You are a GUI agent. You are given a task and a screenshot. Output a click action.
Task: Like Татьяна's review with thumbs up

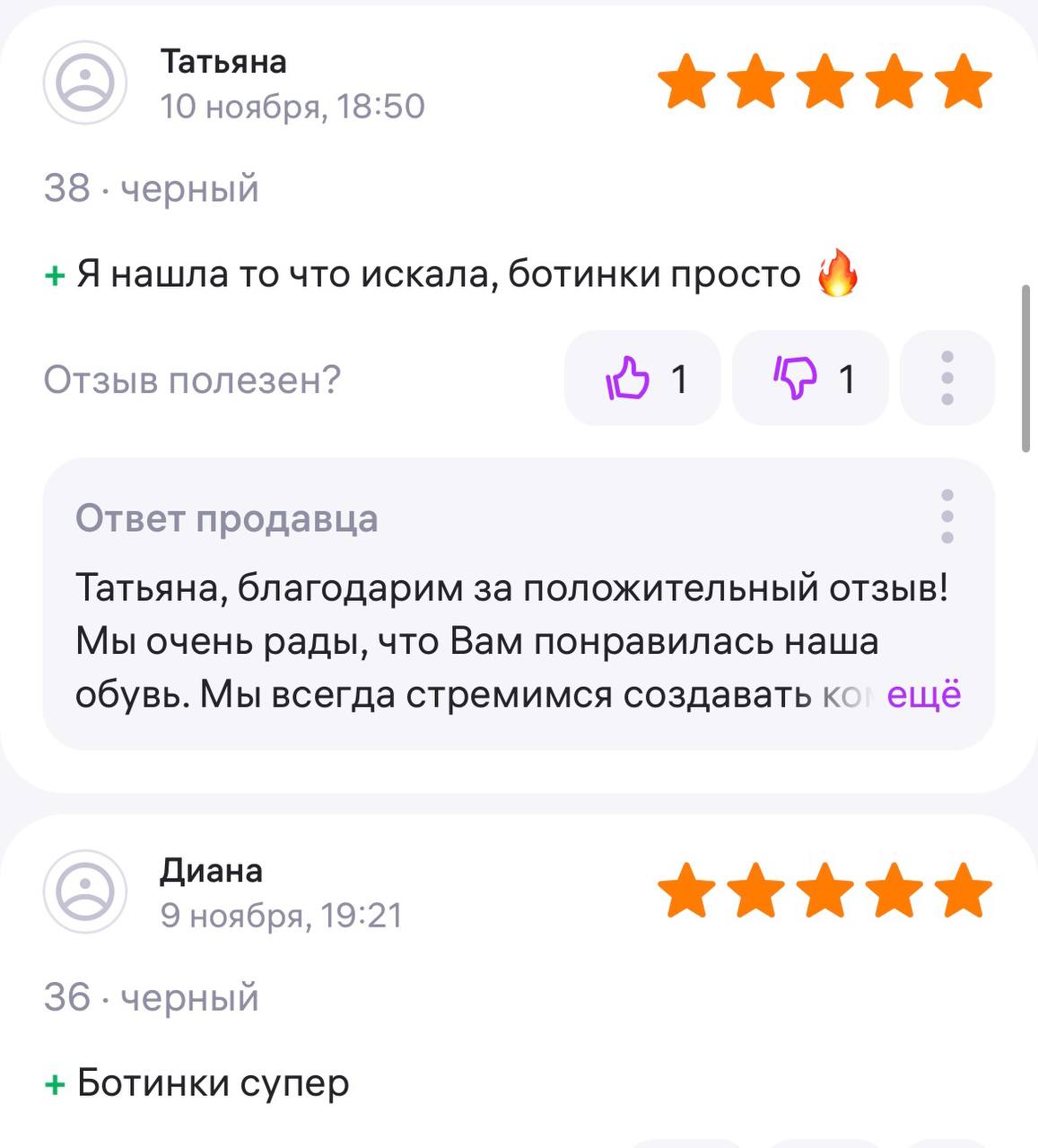(x=642, y=378)
